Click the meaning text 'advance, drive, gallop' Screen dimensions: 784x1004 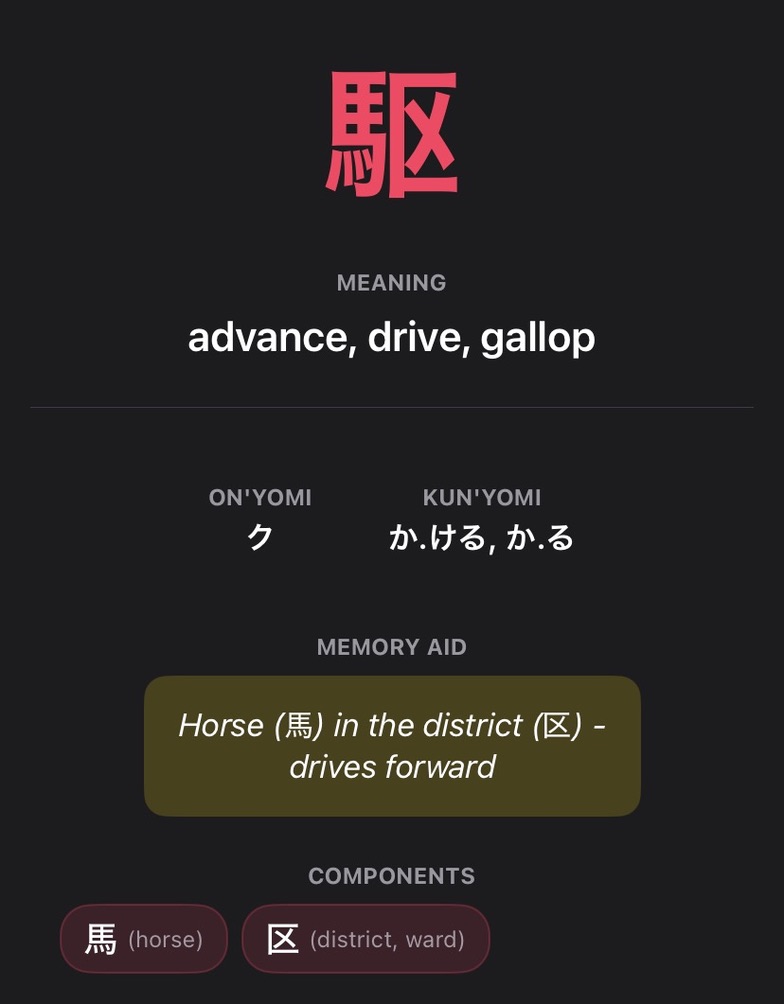[391, 338]
